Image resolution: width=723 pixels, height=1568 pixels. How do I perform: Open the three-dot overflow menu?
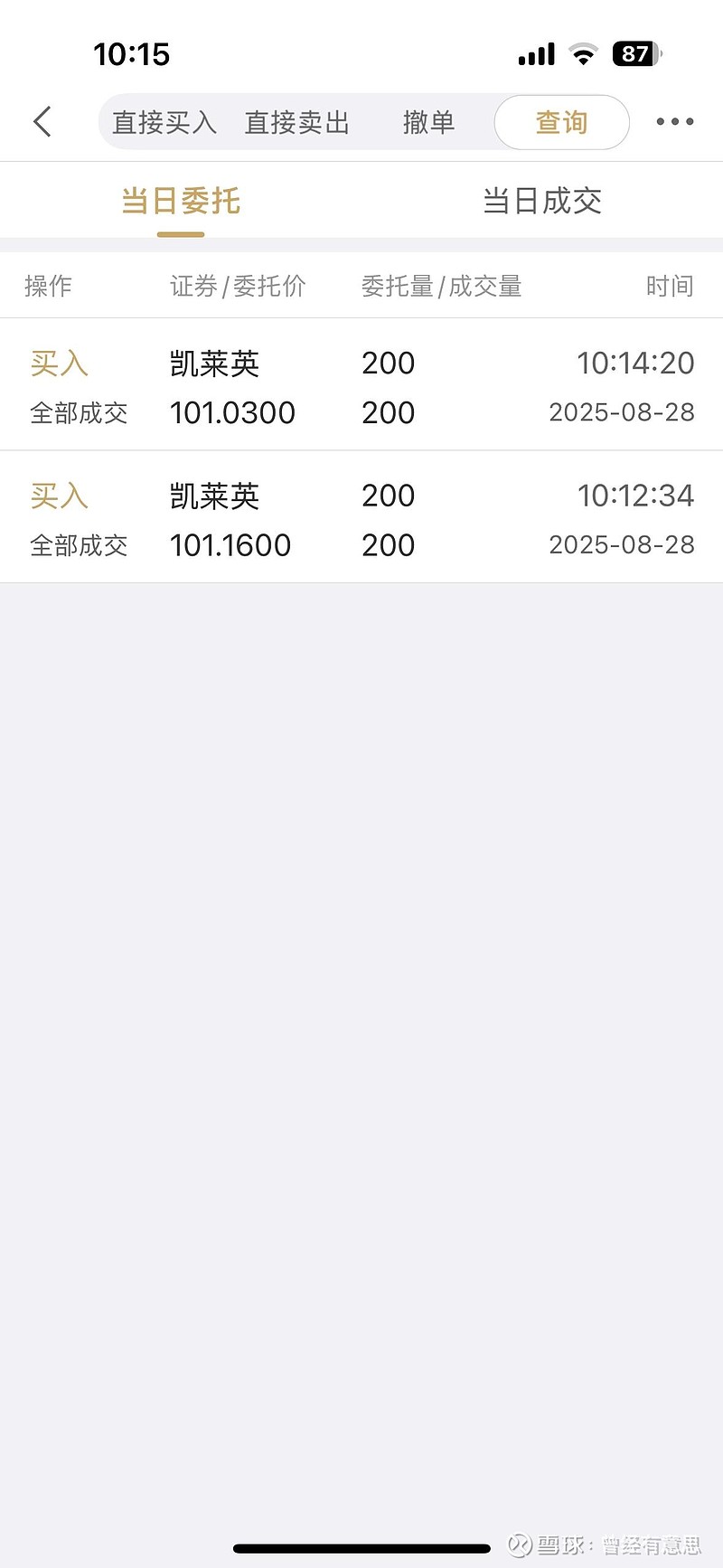tap(675, 122)
